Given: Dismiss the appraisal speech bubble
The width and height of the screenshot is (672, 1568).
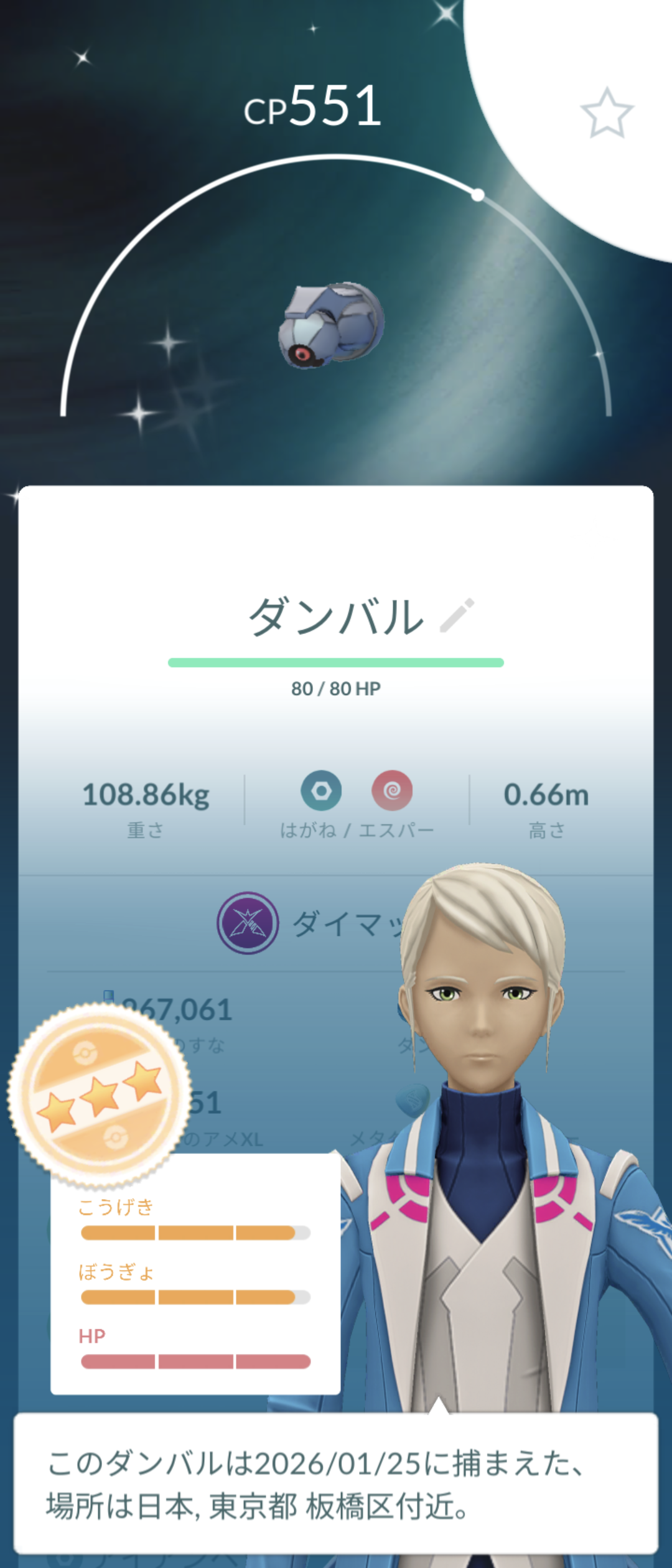Looking at the screenshot, I should pos(336,1483).
